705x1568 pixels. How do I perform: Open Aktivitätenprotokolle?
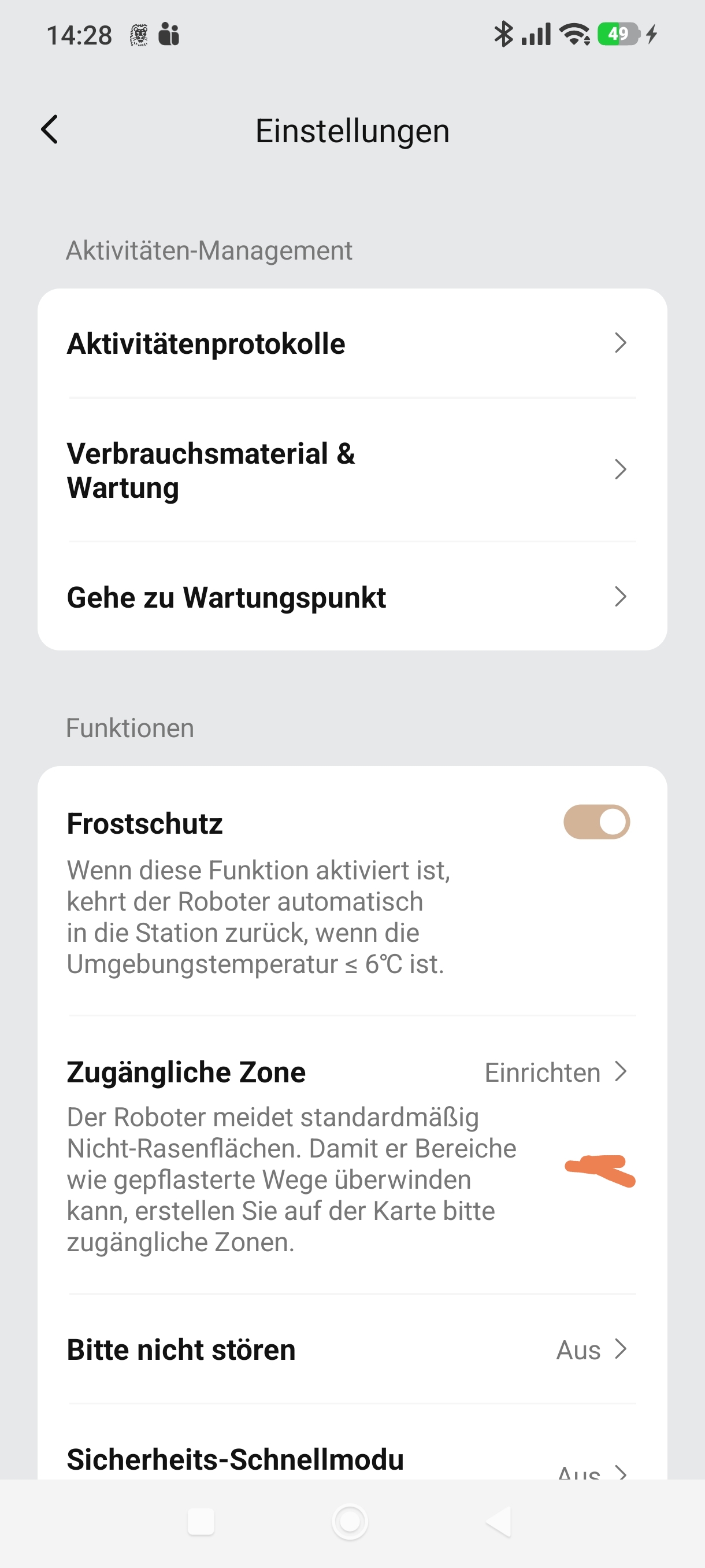pyautogui.click(x=352, y=343)
